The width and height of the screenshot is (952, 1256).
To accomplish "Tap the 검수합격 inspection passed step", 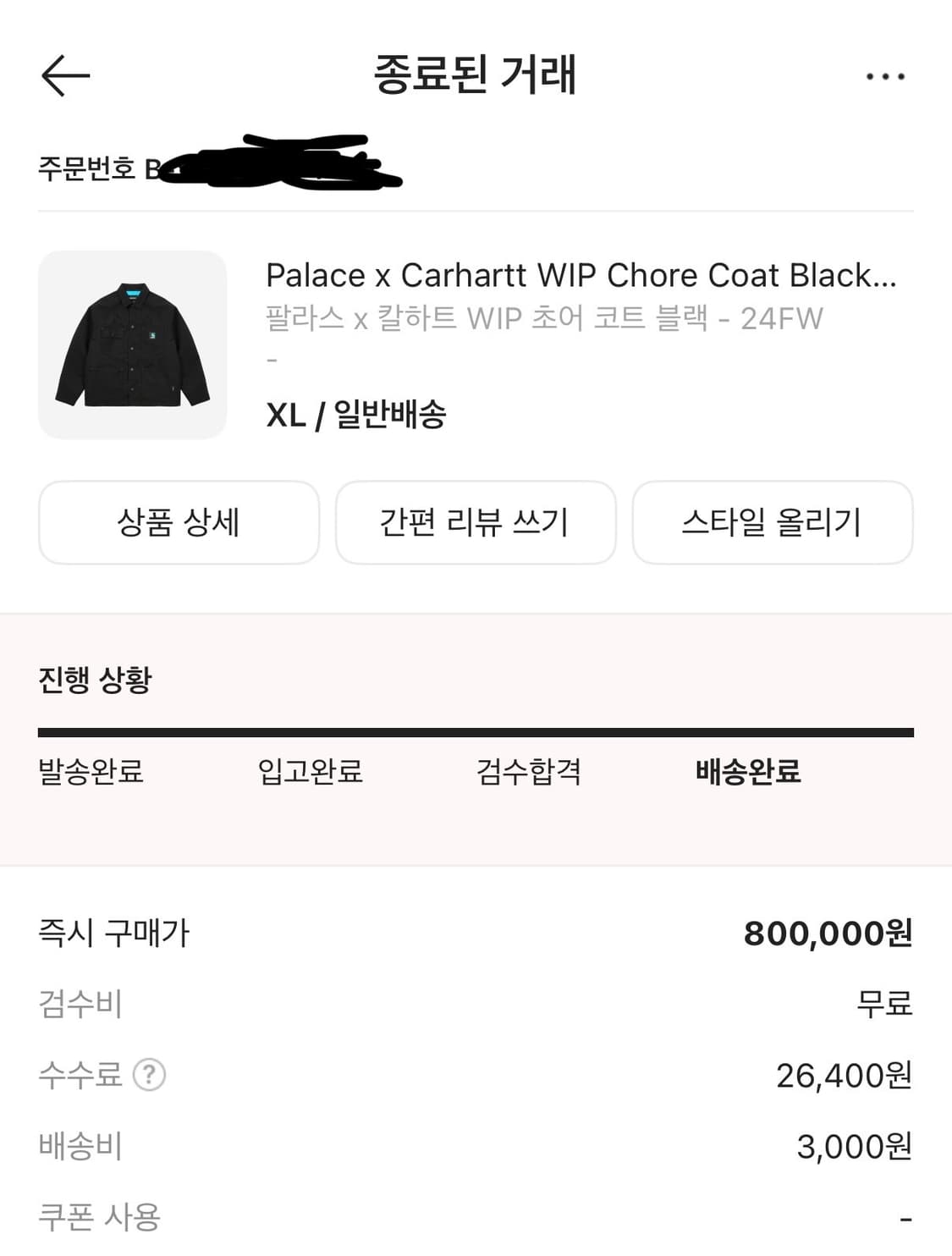I will [531, 773].
